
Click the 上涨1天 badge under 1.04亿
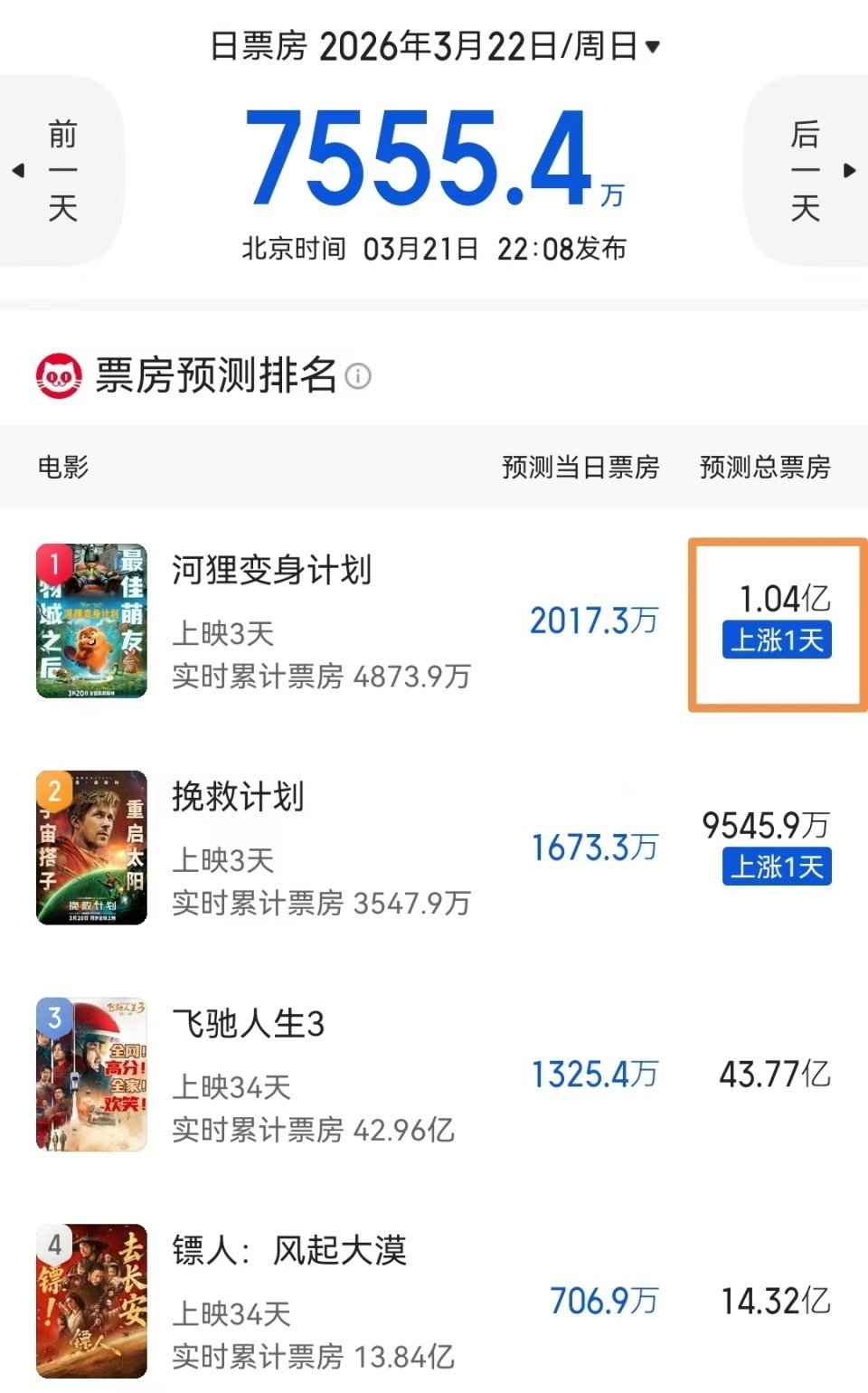(775, 640)
